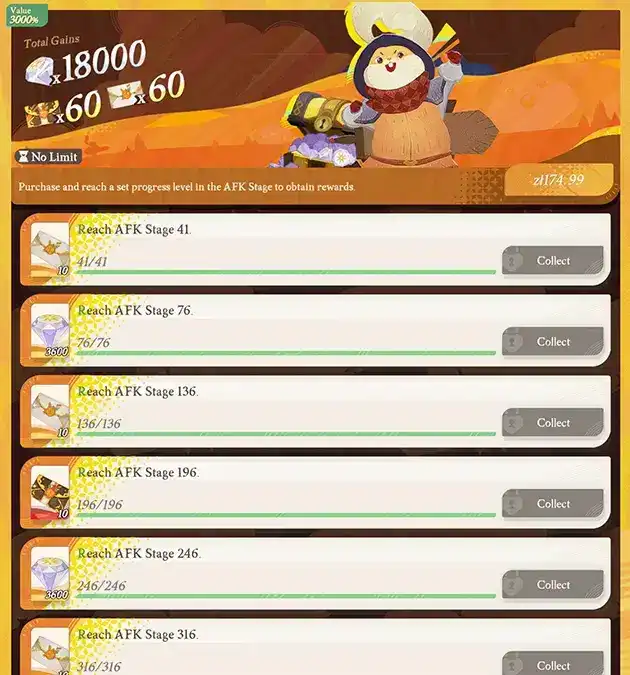Collect reward for AFK Stage 41

(x=553, y=261)
